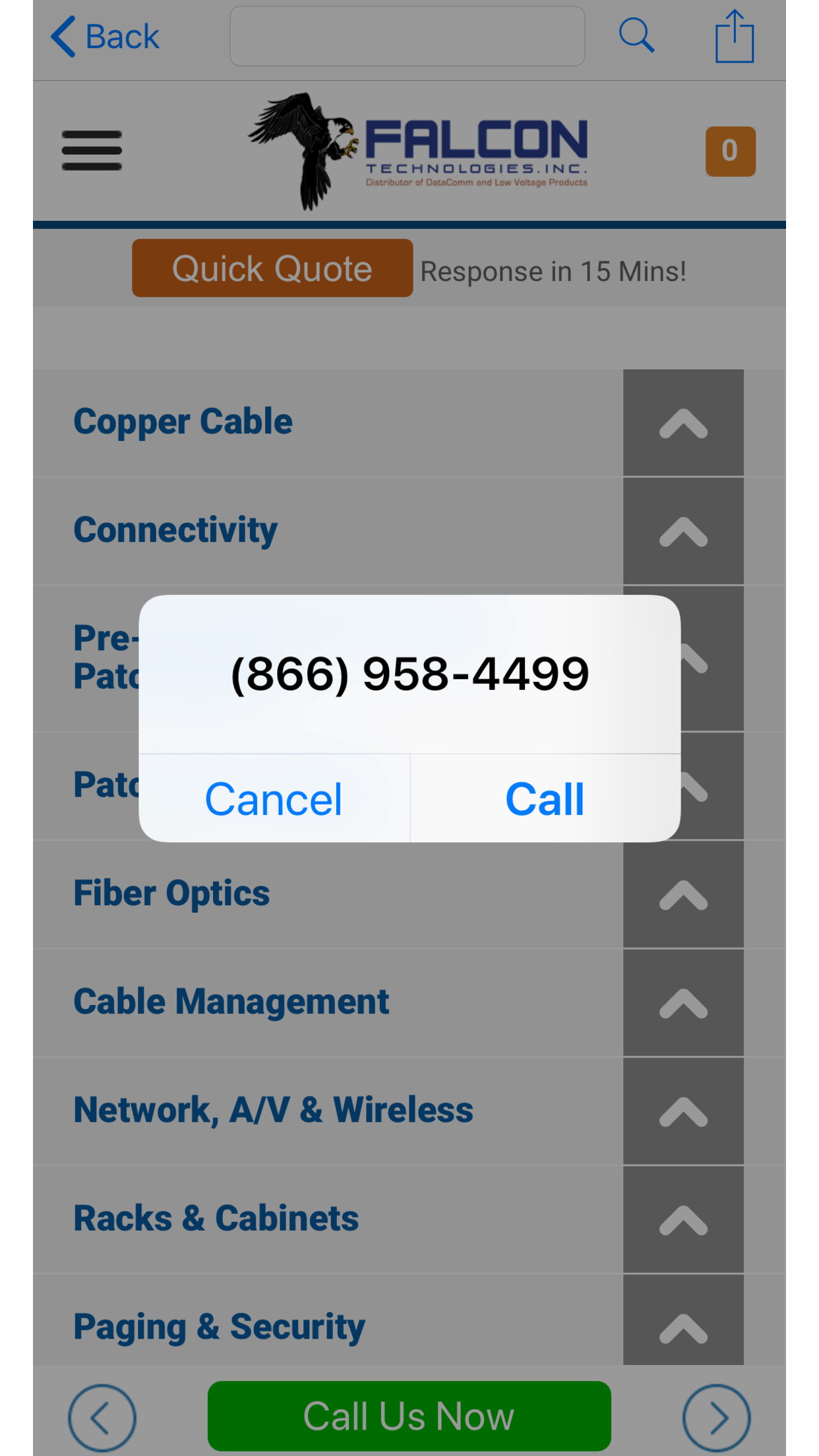The image size is (819, 1456).
Task: Focus the address text field
Action: 407,36
